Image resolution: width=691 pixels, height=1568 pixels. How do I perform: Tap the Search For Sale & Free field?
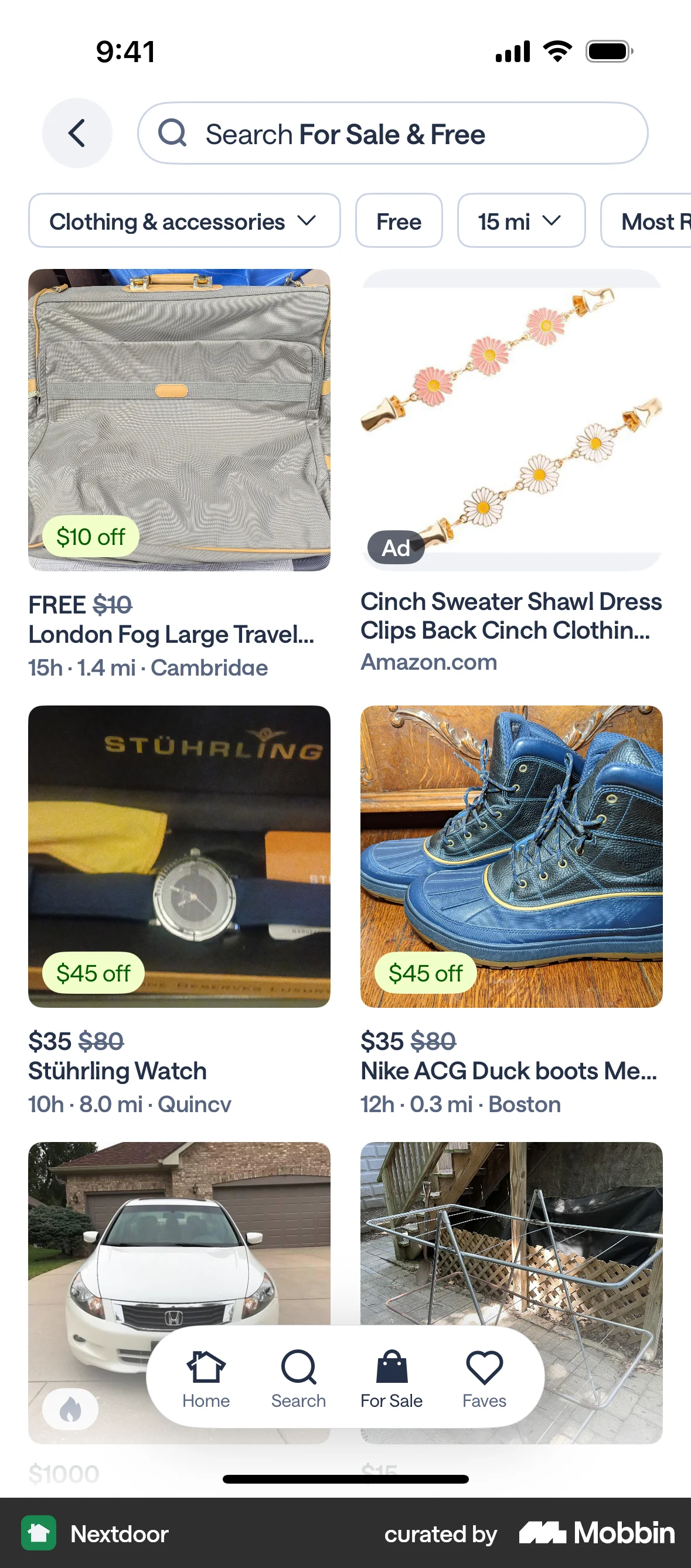(x=393, y=134)
